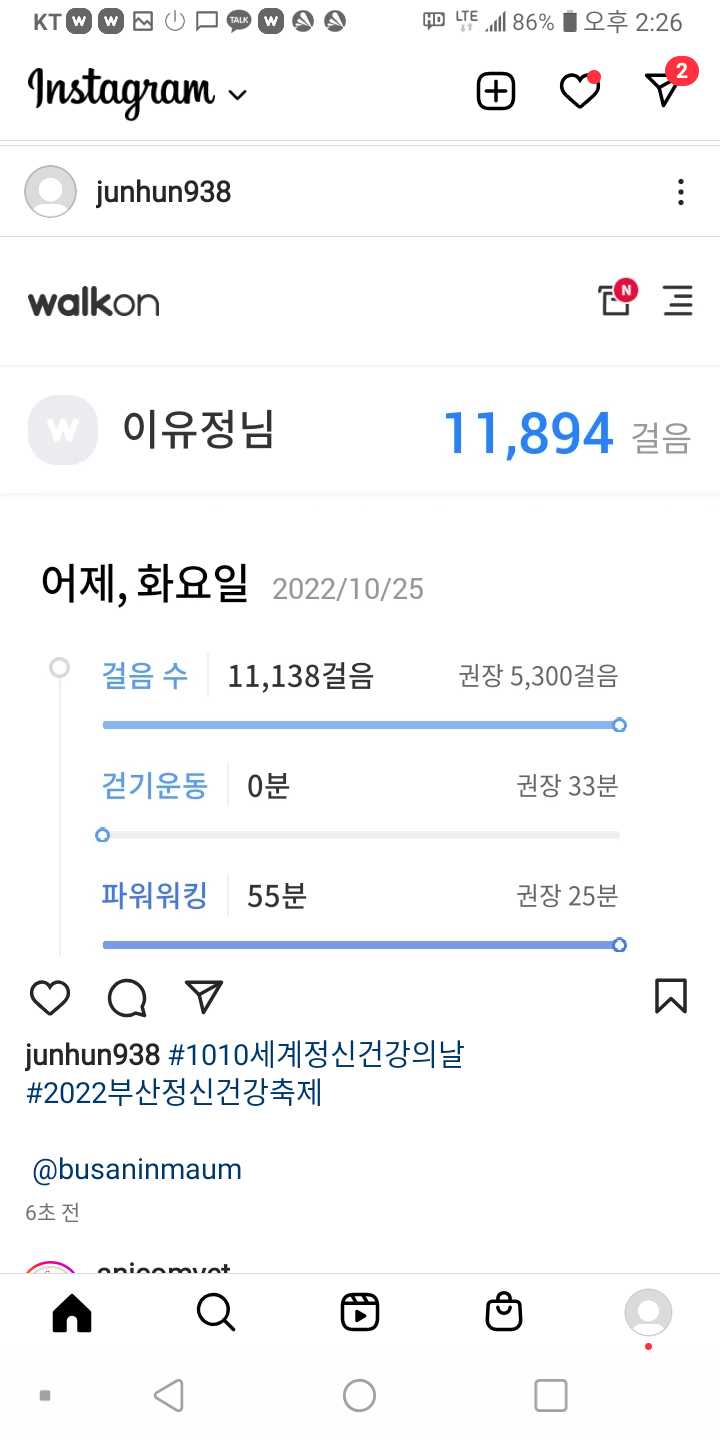Open my profile tab

coord(648,1312)
